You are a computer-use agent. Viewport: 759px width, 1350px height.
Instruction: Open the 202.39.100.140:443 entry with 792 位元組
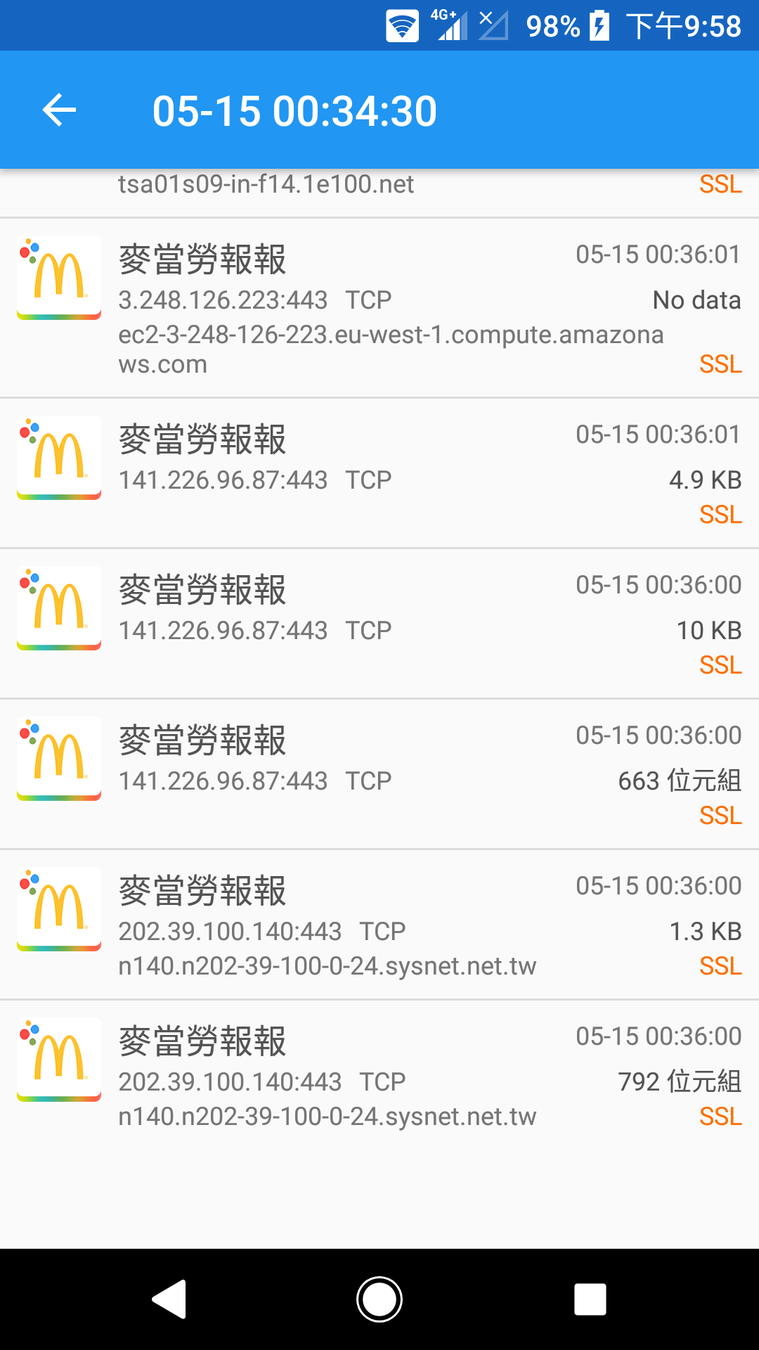(x=379, y=1075)
